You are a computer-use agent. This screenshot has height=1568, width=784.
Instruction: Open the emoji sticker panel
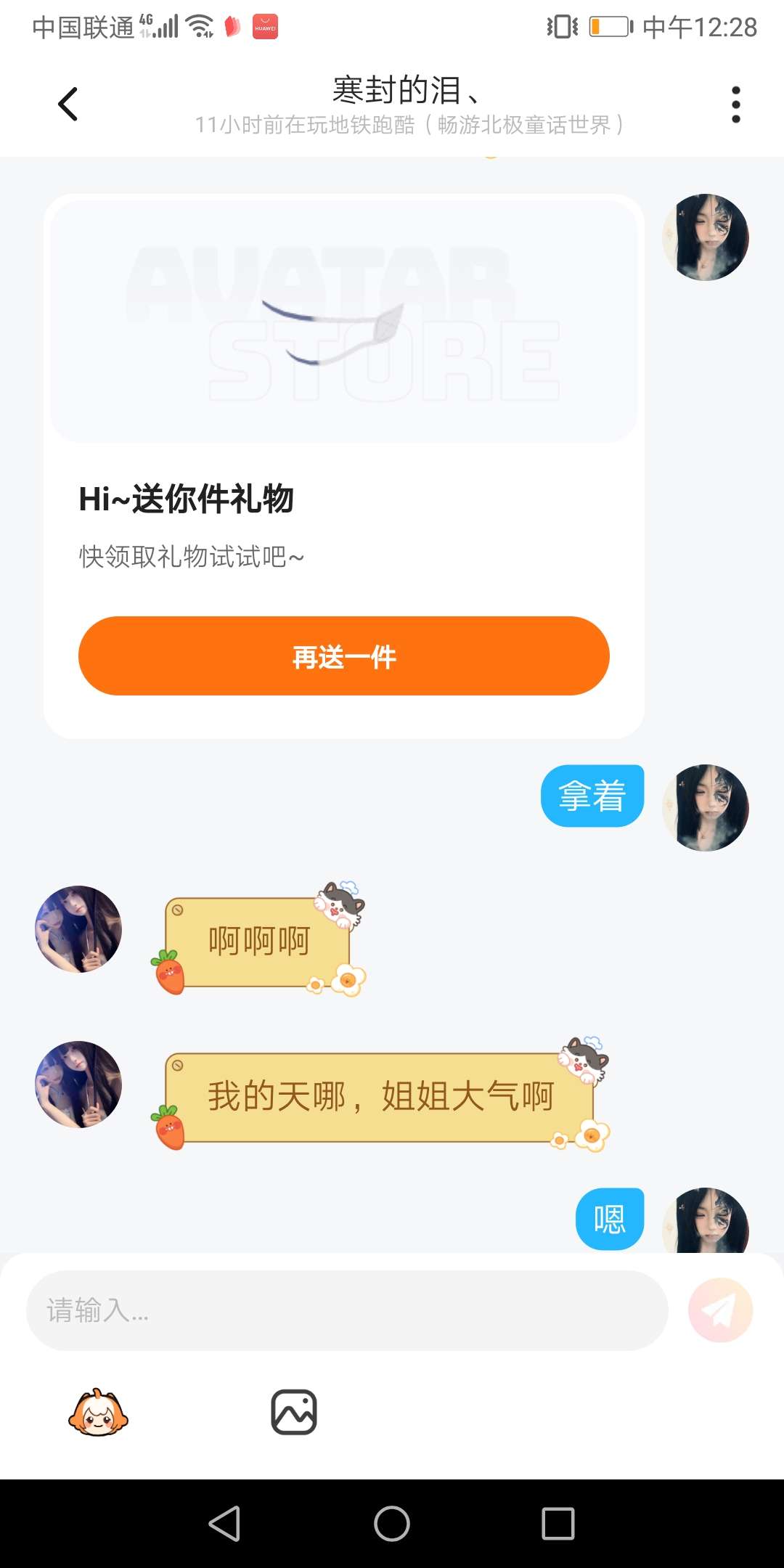point(98,1413)
